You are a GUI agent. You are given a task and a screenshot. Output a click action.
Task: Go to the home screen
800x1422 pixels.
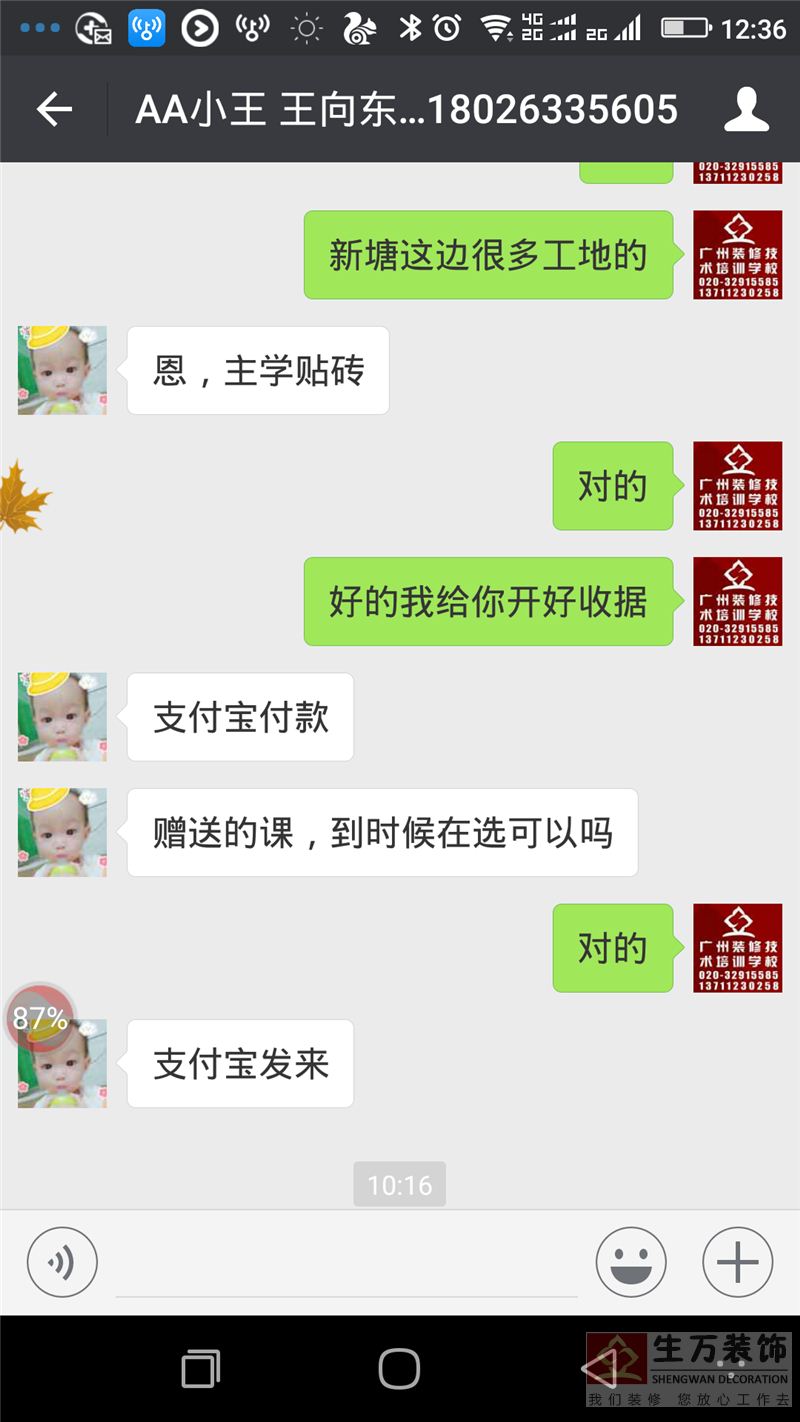coord(399,1368)
